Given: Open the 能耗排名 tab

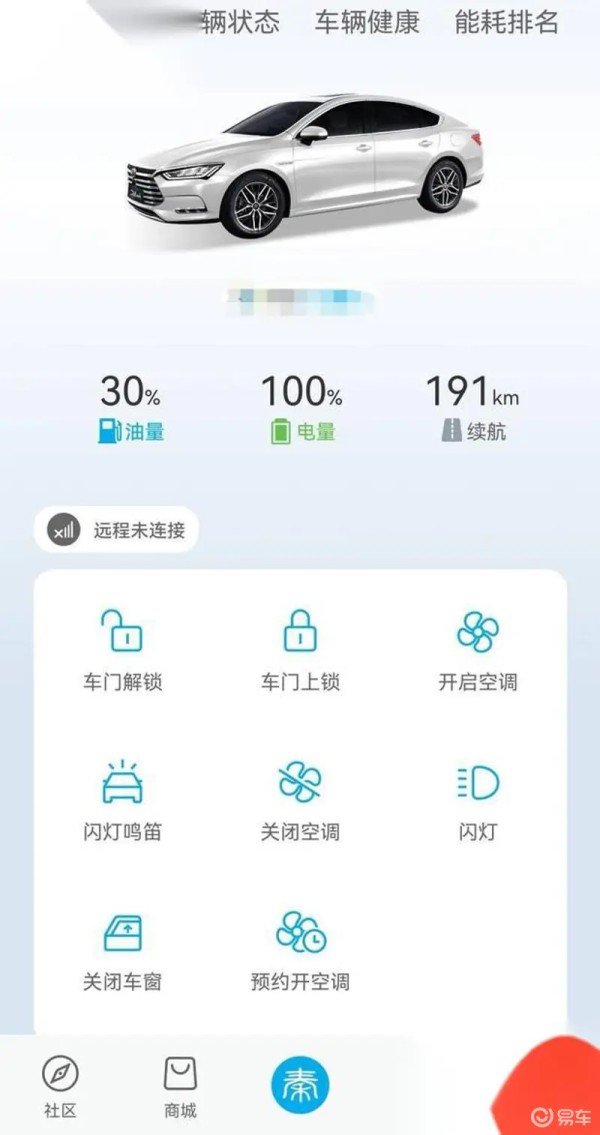Looking at the screenshot, I should [x=506, y=22].
